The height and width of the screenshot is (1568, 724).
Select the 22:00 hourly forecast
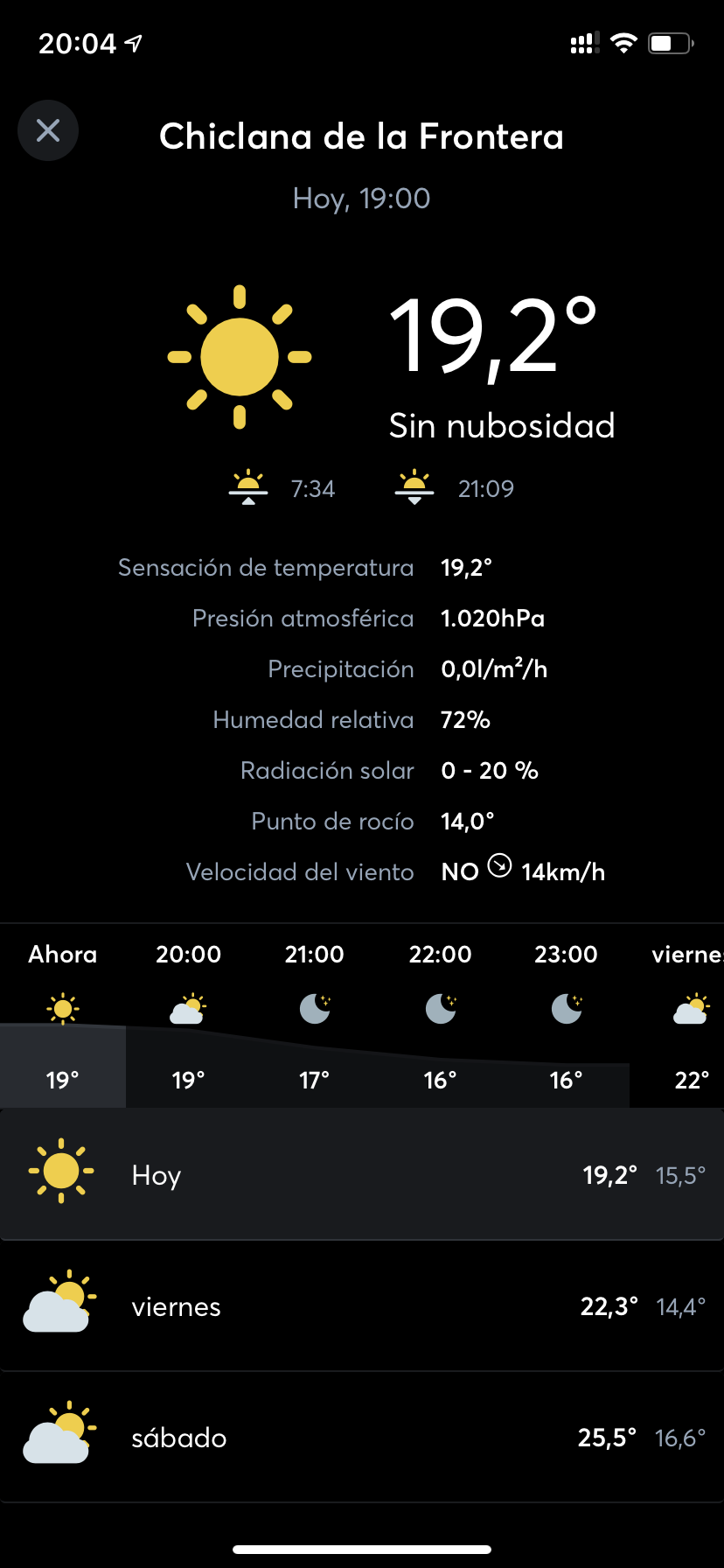[441, 1018]
